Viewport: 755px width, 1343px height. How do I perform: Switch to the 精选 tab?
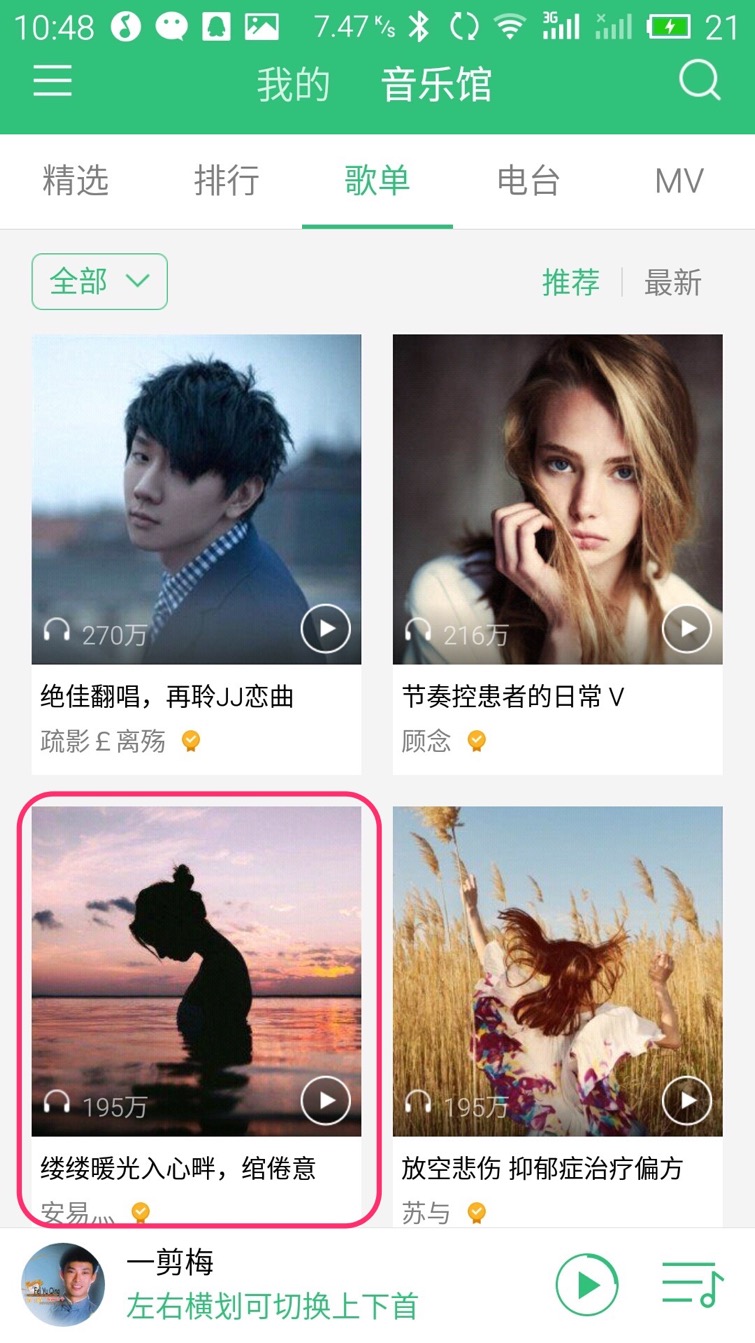coord(75,181)
